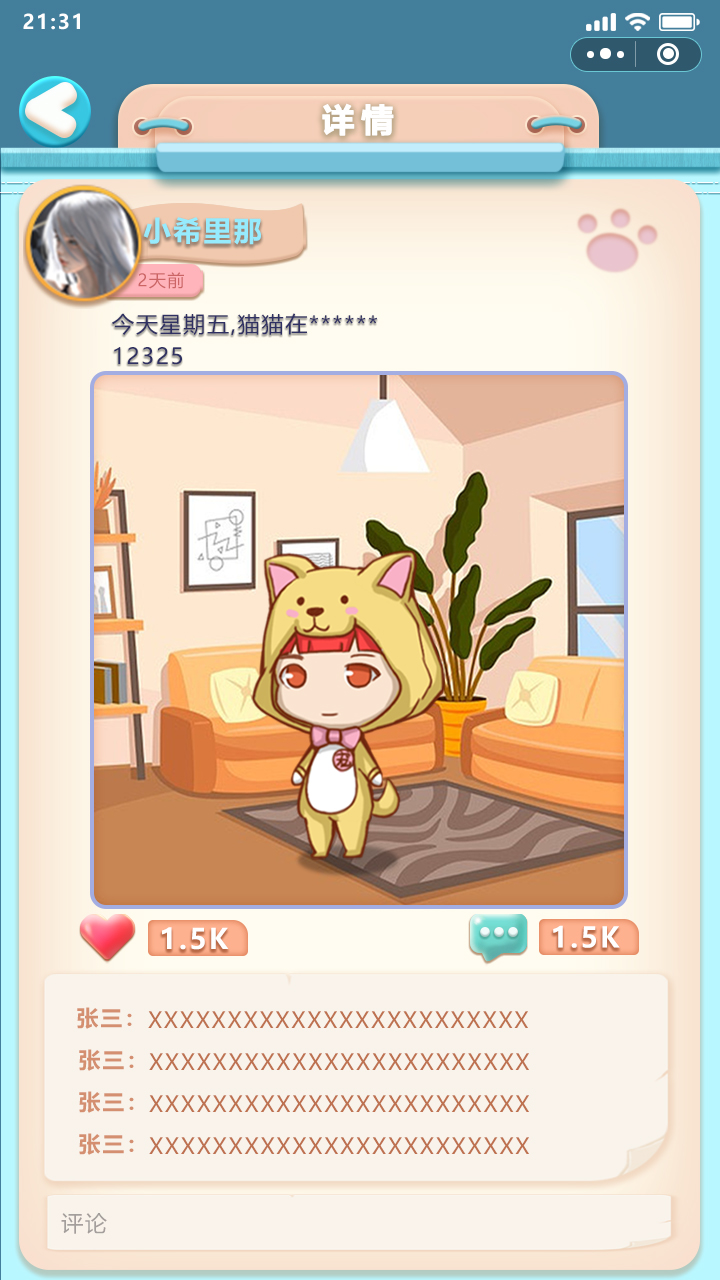Tap the blue back arrow button
This screenshot has height=1280, width=720.
tap(56, 110)
